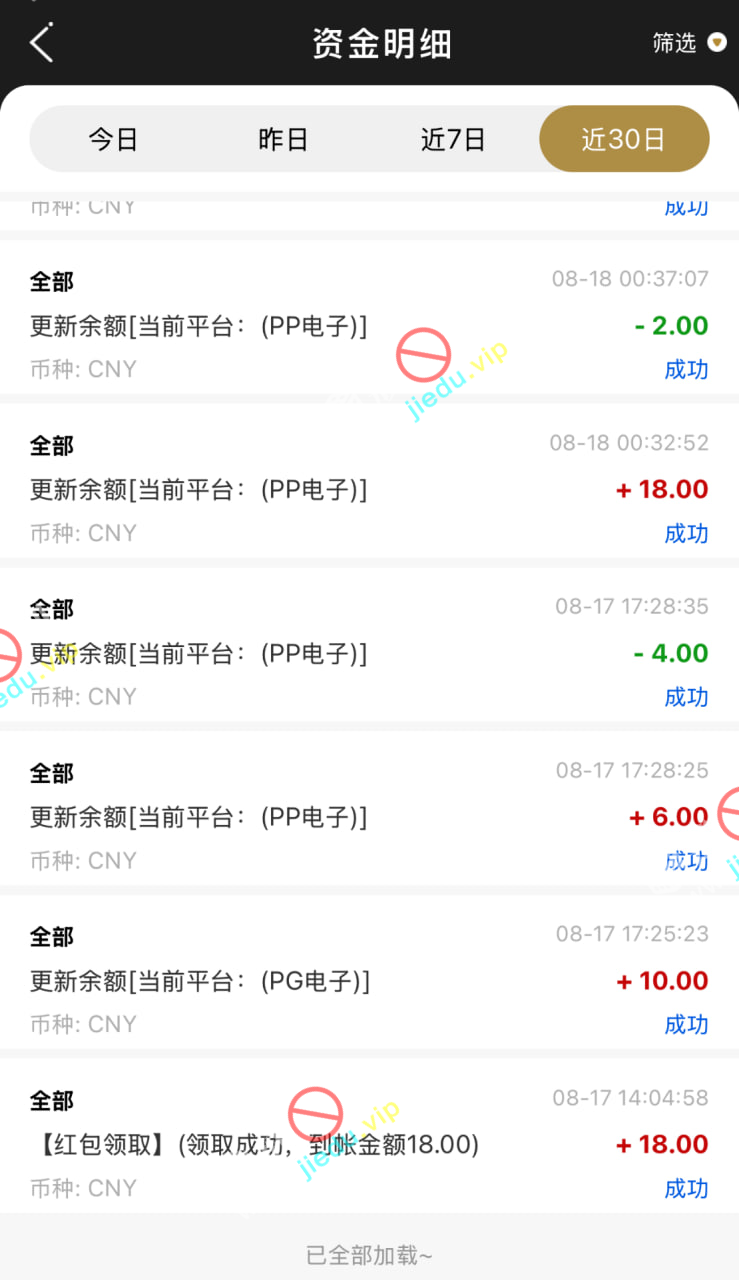Switch to the 今日 tab

coord(113,139)
